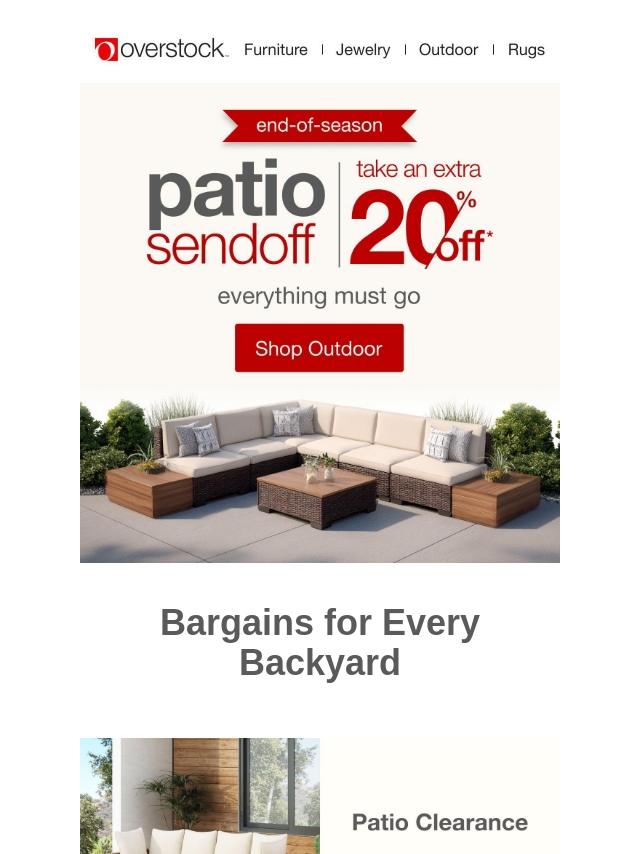640x854 pixels.
Task: Open the Rugs category link
Action: click(x=526, y=49)
